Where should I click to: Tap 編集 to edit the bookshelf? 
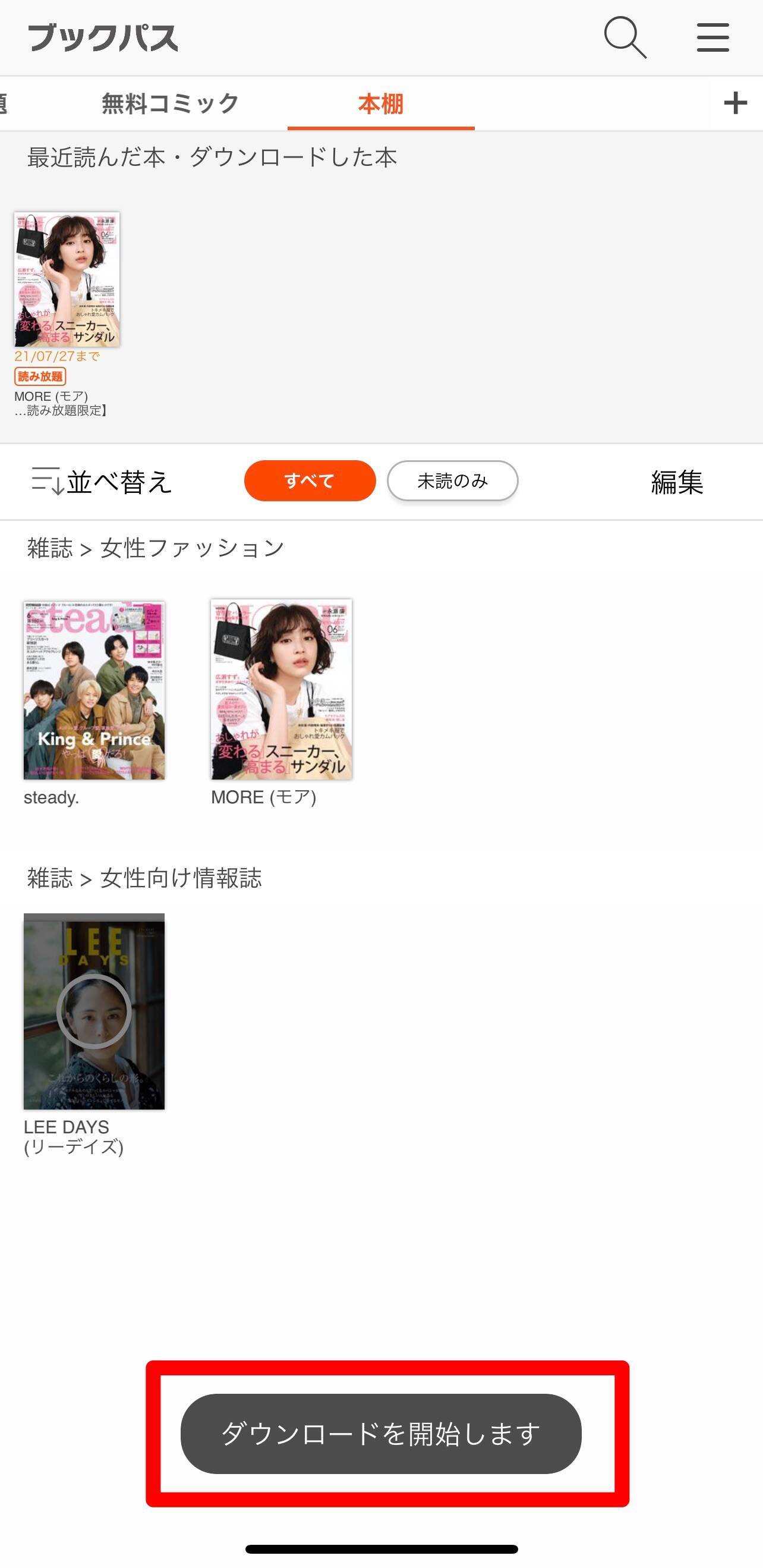[677, 482]
